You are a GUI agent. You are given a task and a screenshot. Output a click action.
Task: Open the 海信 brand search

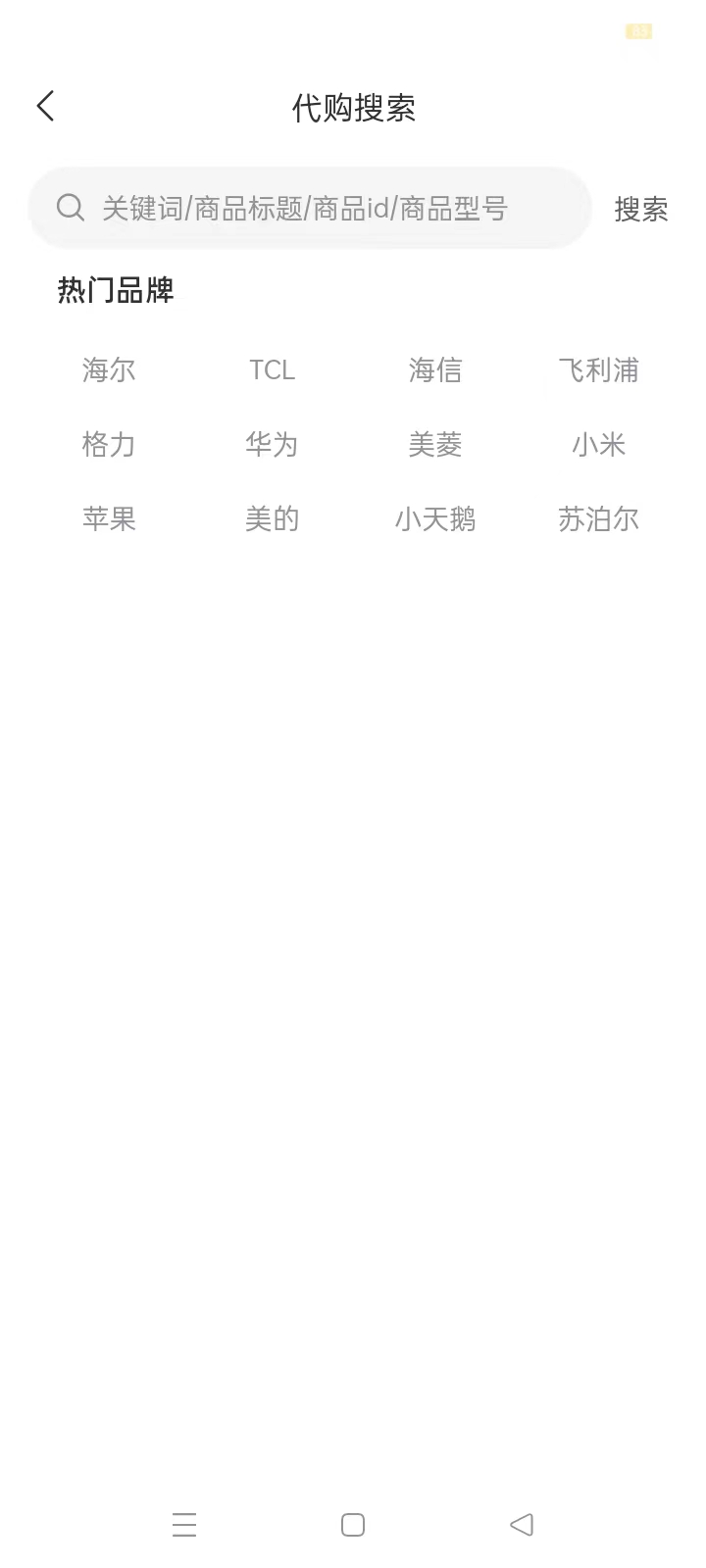pos(434,369)
